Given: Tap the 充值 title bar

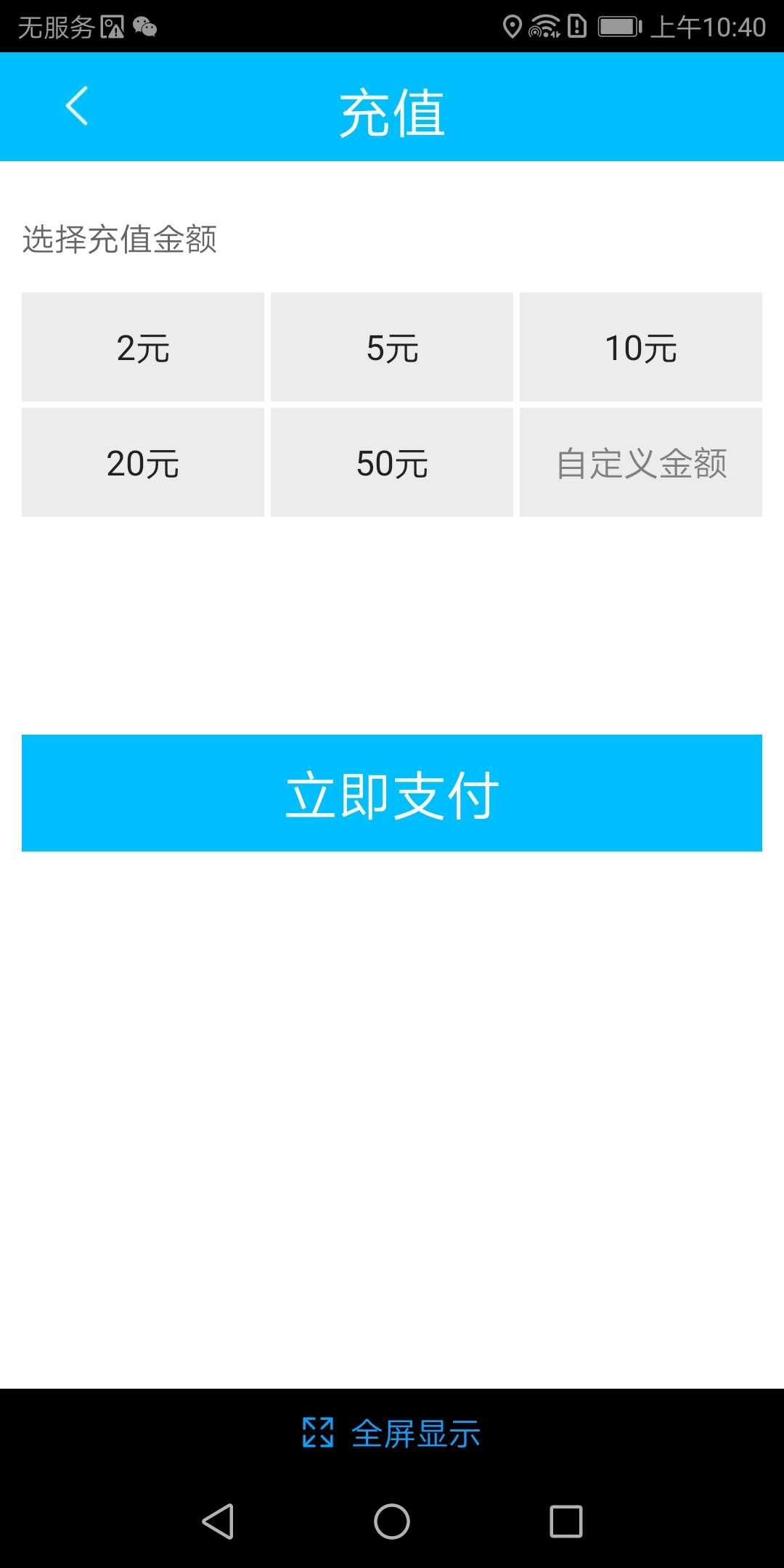Looking at the screenshot, I should tap(392, 109).
